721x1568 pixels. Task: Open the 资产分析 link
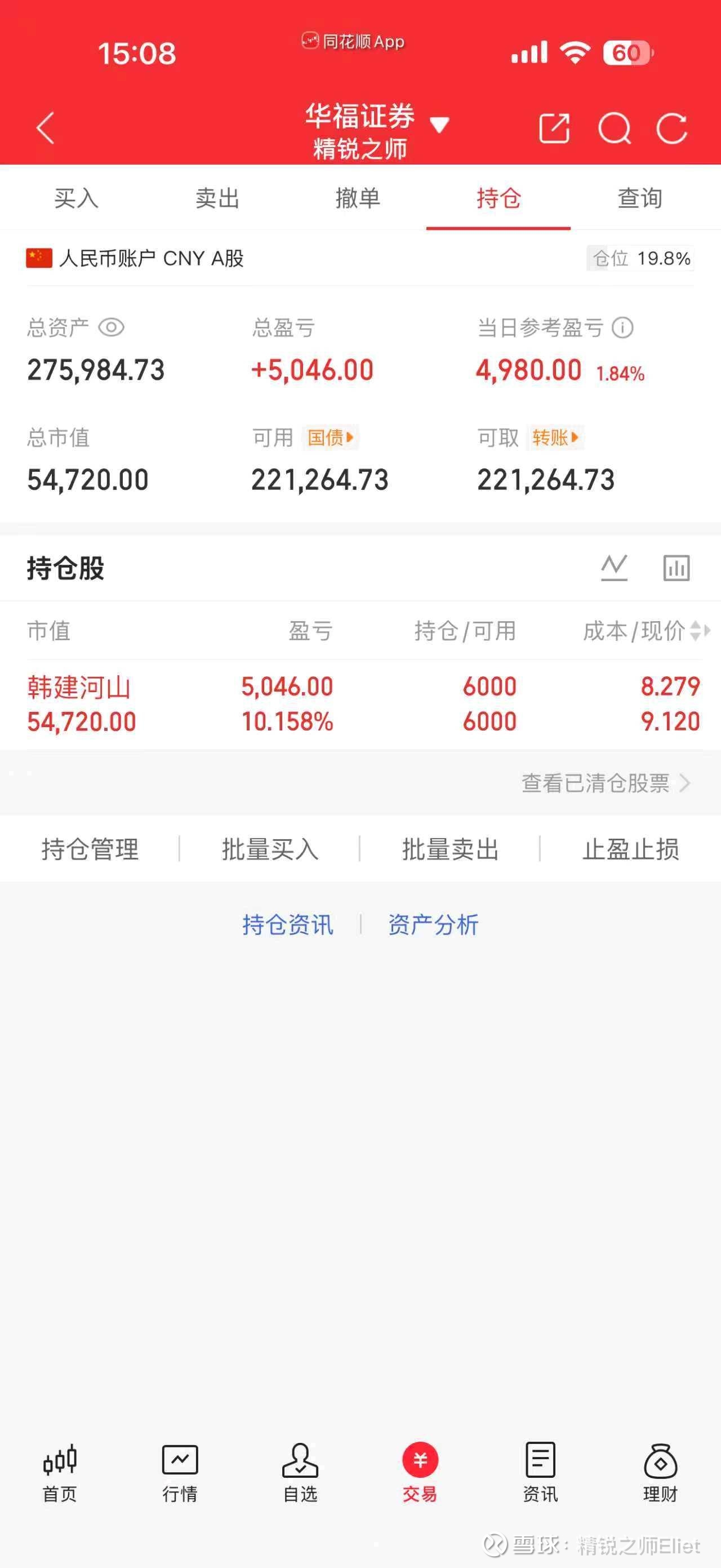[433, 924]
